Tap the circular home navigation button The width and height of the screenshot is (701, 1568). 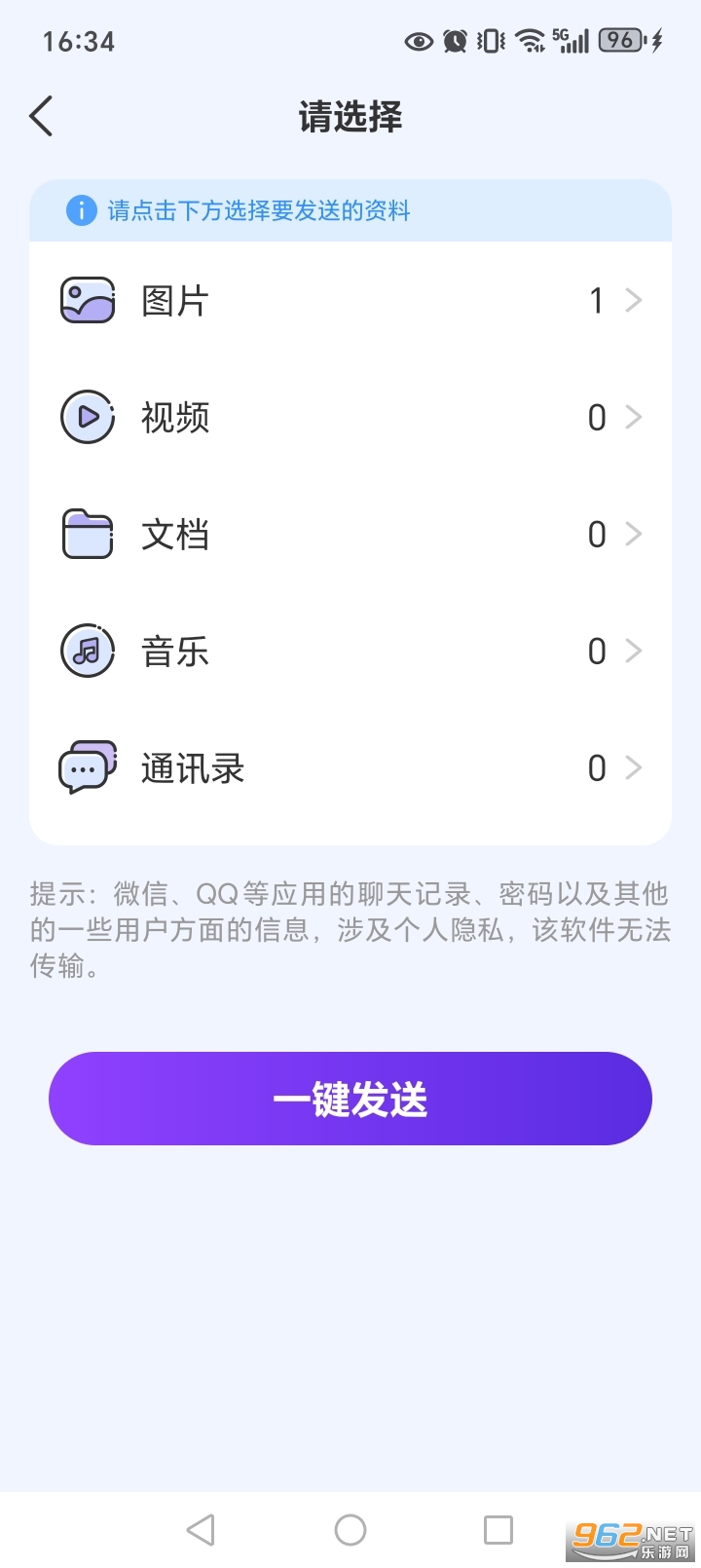tap(350, 1528)
